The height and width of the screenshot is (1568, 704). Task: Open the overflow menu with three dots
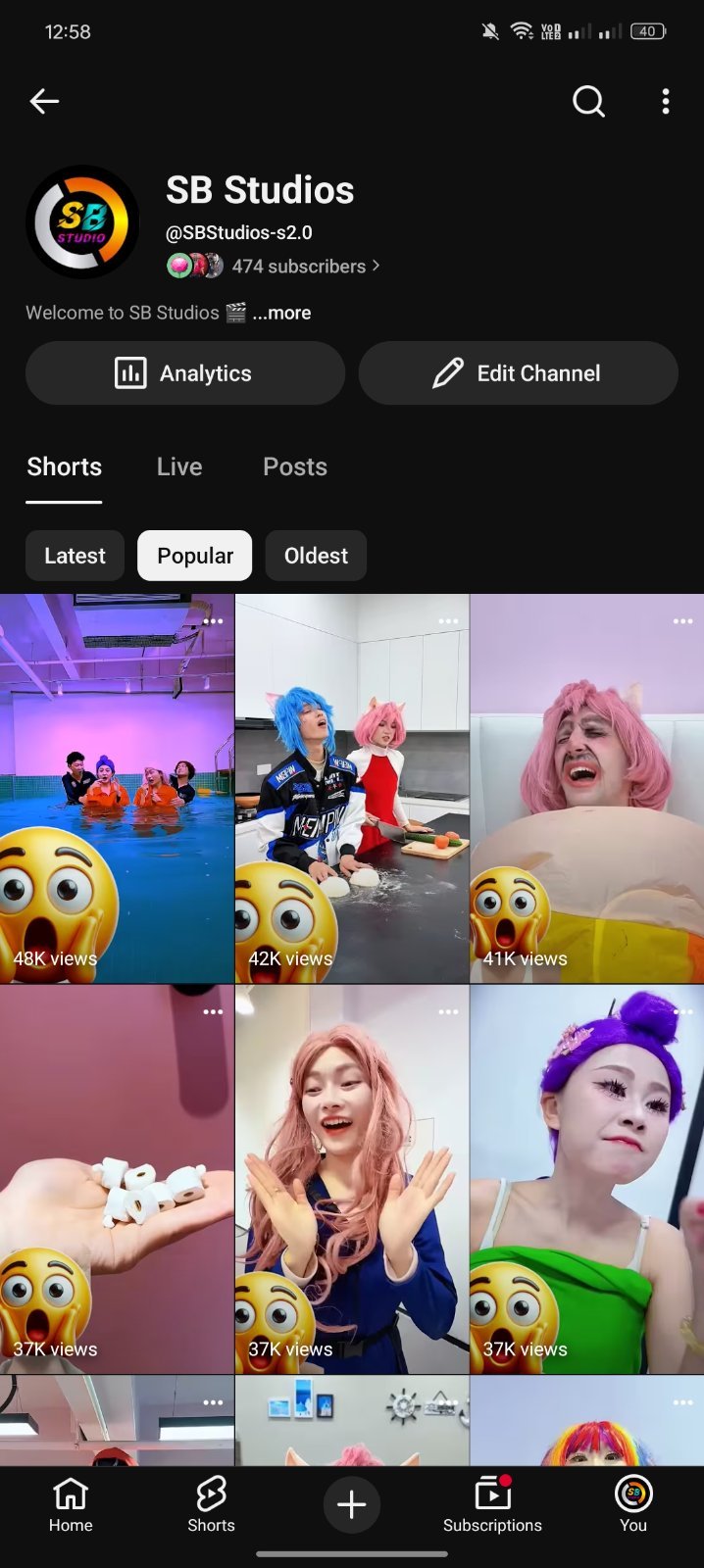666,101
